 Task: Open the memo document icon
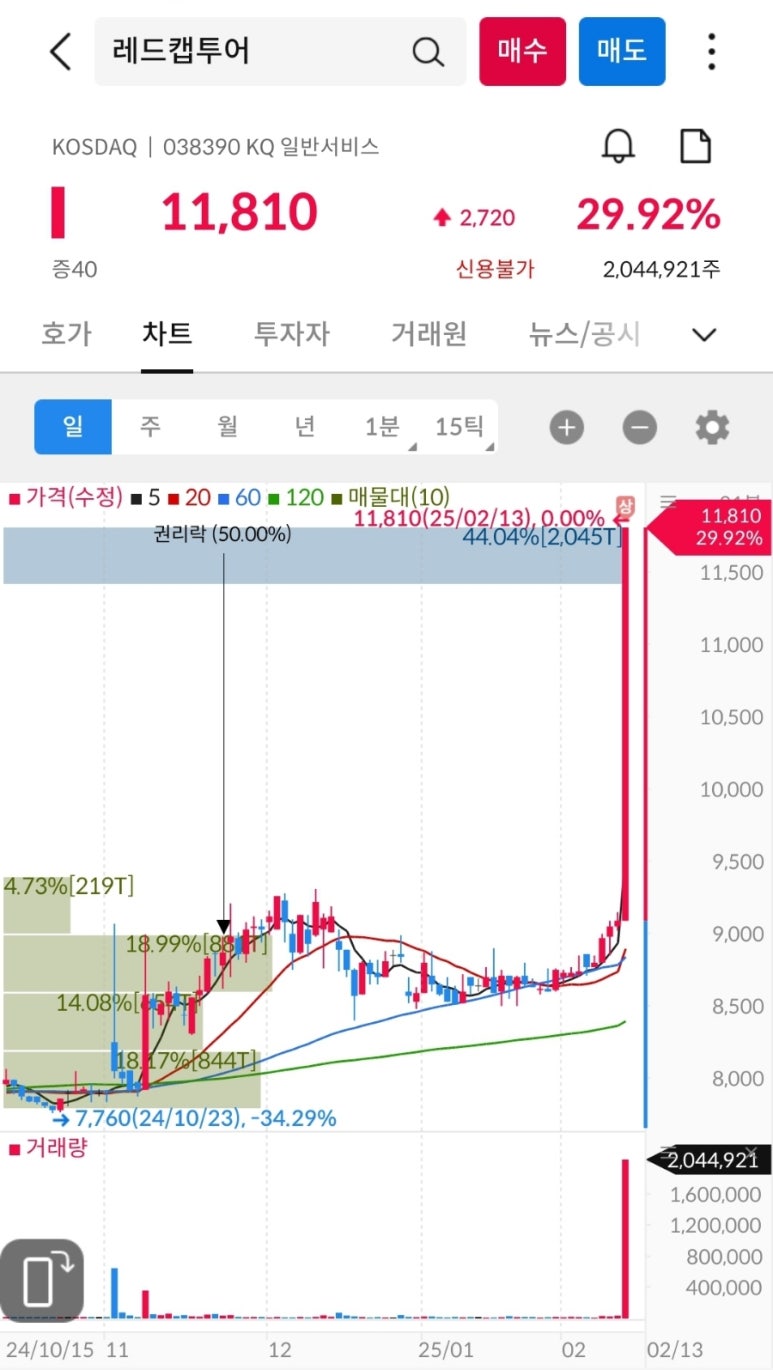click(x=695, y=146)
